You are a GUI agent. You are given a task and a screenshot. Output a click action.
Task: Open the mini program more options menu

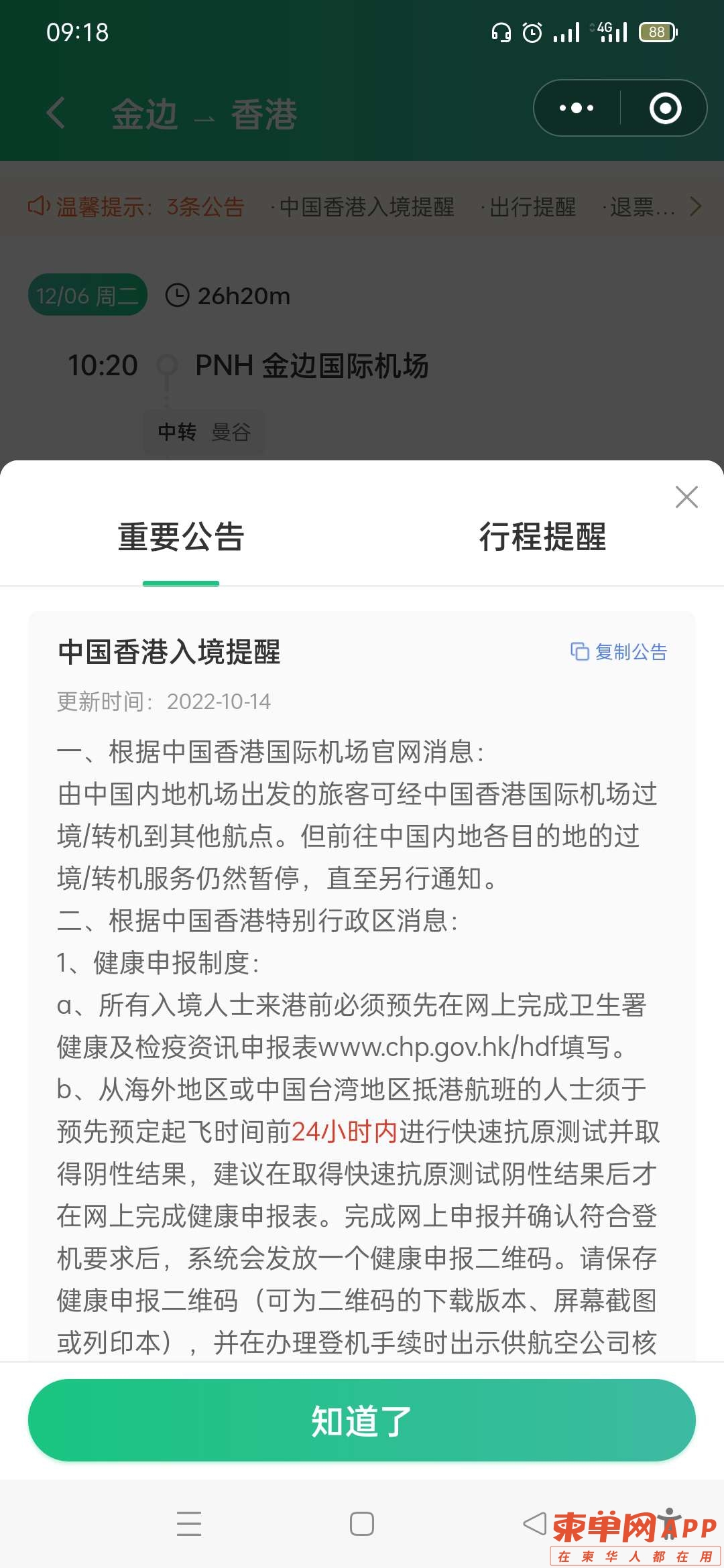point(577,108)
